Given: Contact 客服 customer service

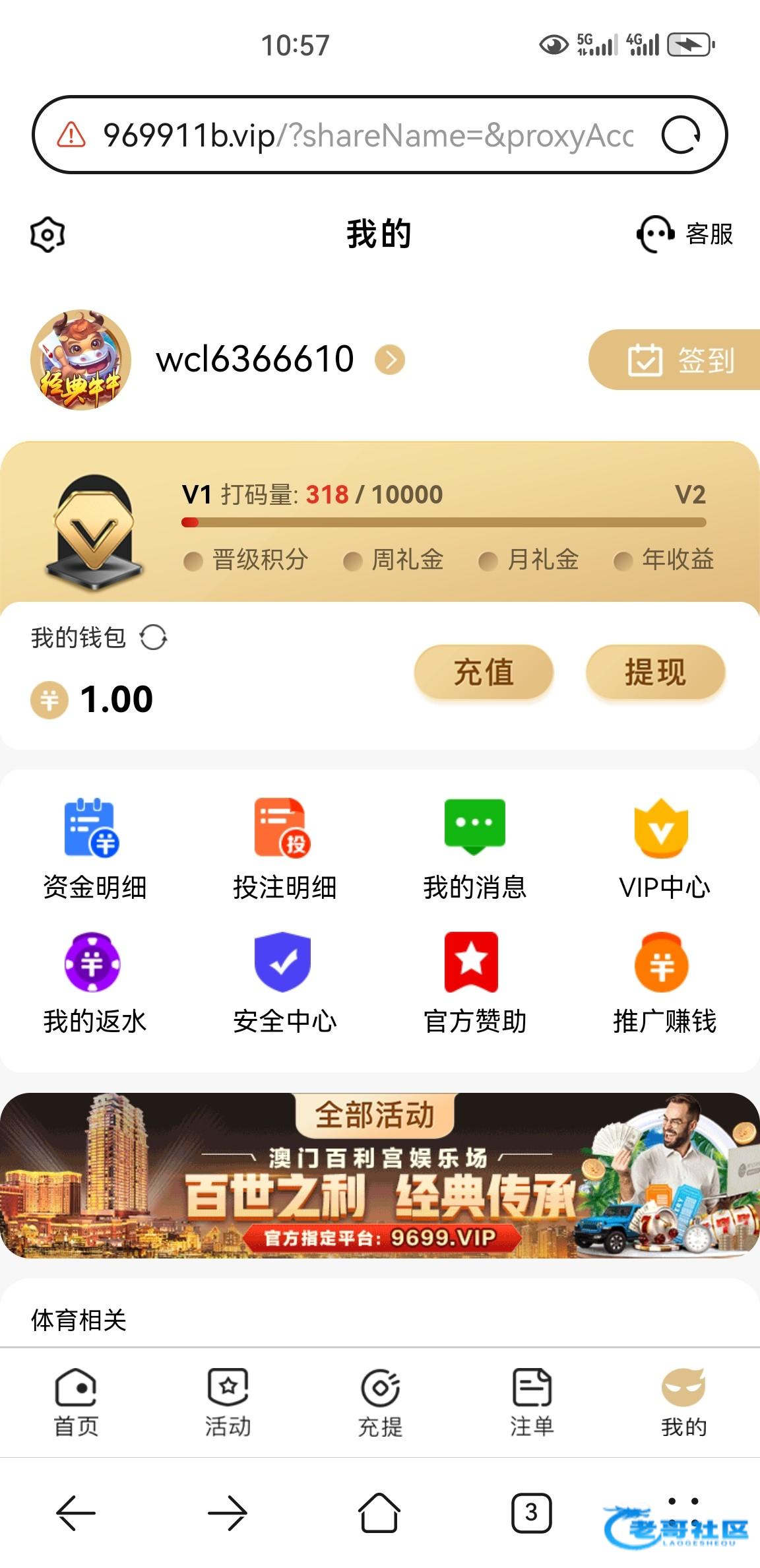Looking at the screenshot, I should pos(685,234).
